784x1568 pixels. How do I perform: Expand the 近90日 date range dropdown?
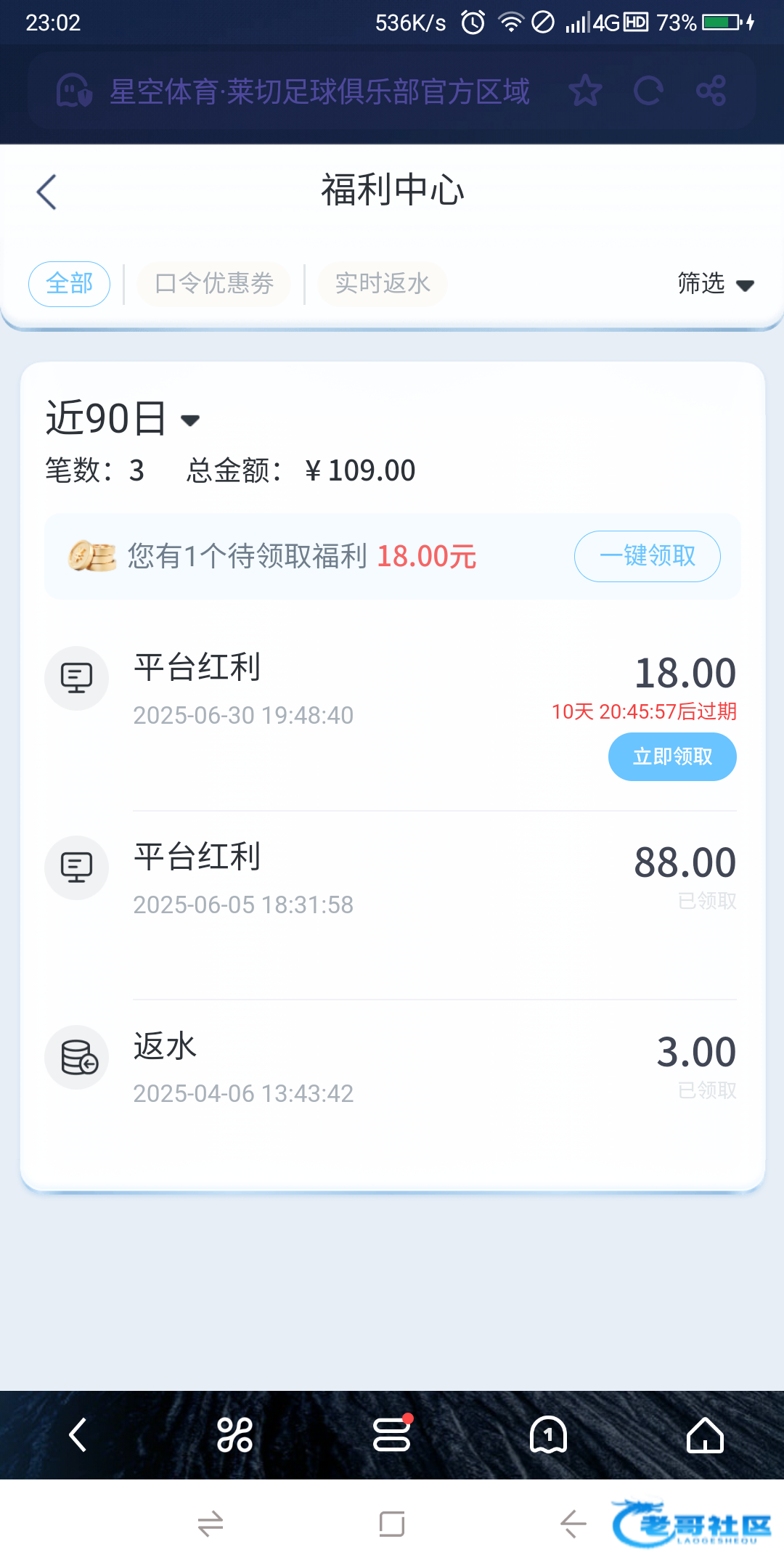point(122,419)
